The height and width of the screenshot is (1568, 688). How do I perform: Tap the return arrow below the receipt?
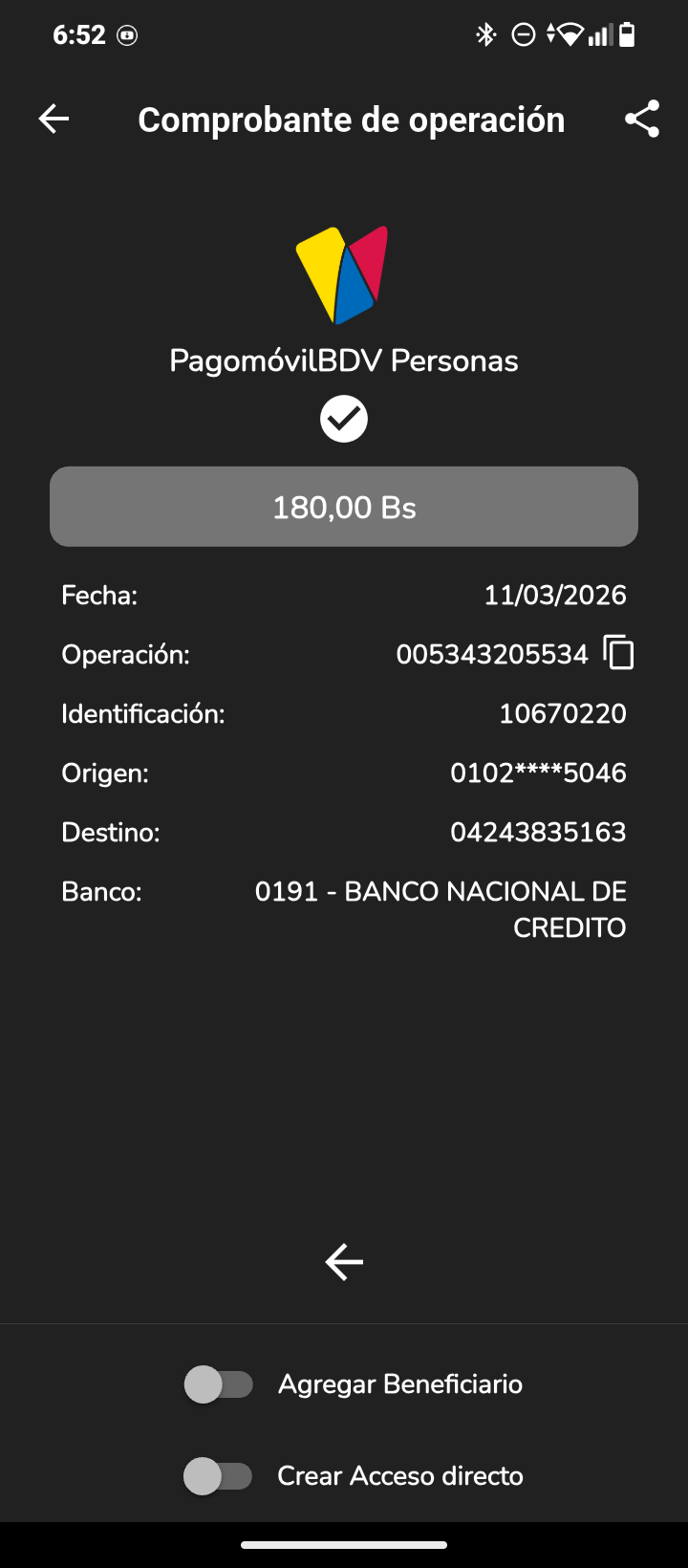coord(344,1262)
